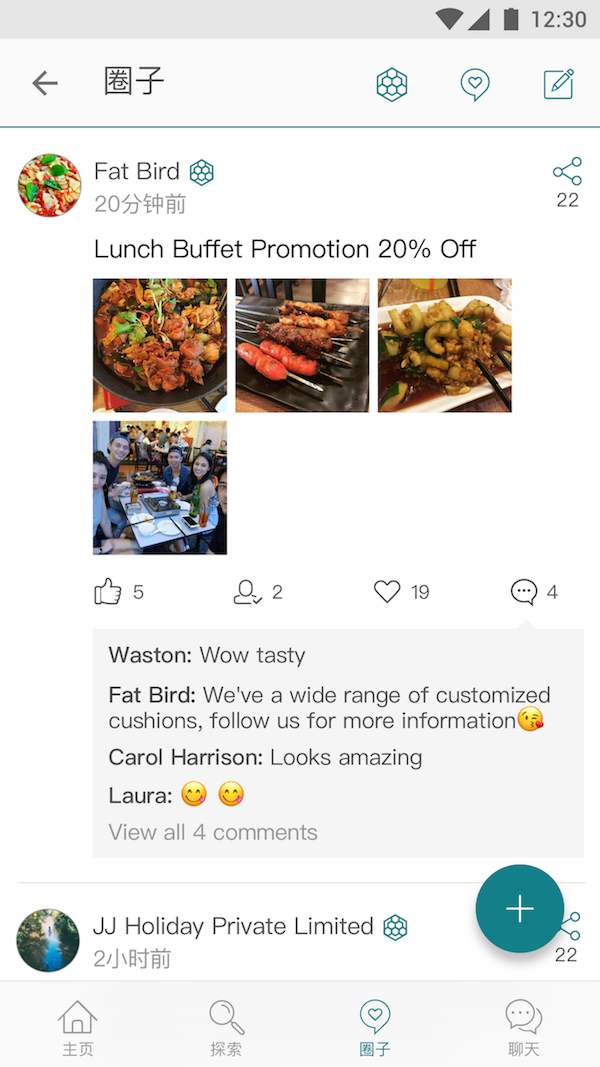This screenshot has width=600, height=1067.
Task: Compose a new post with pencil icon
Action: (559, 84)
